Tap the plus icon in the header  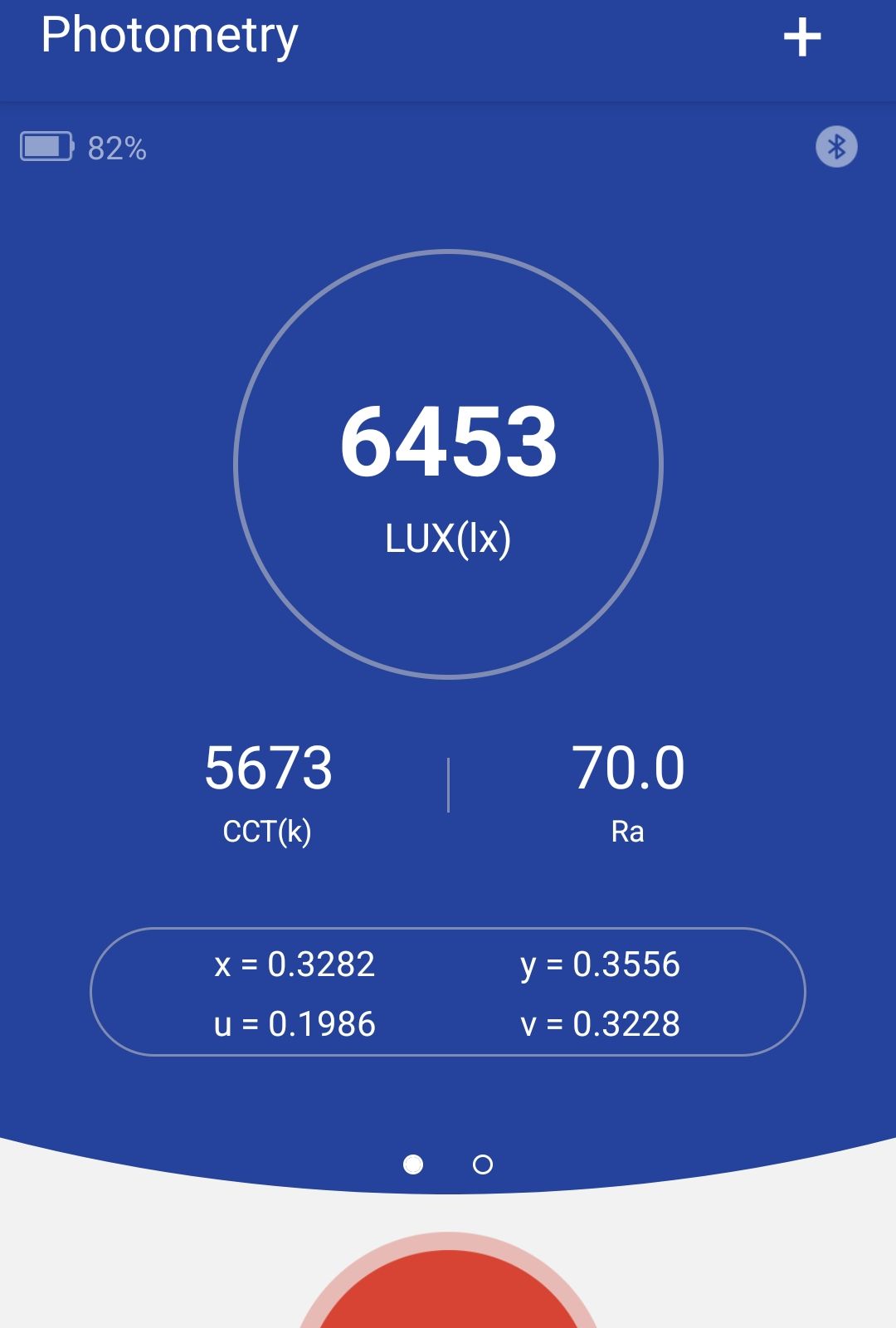(x=801, y=38)
